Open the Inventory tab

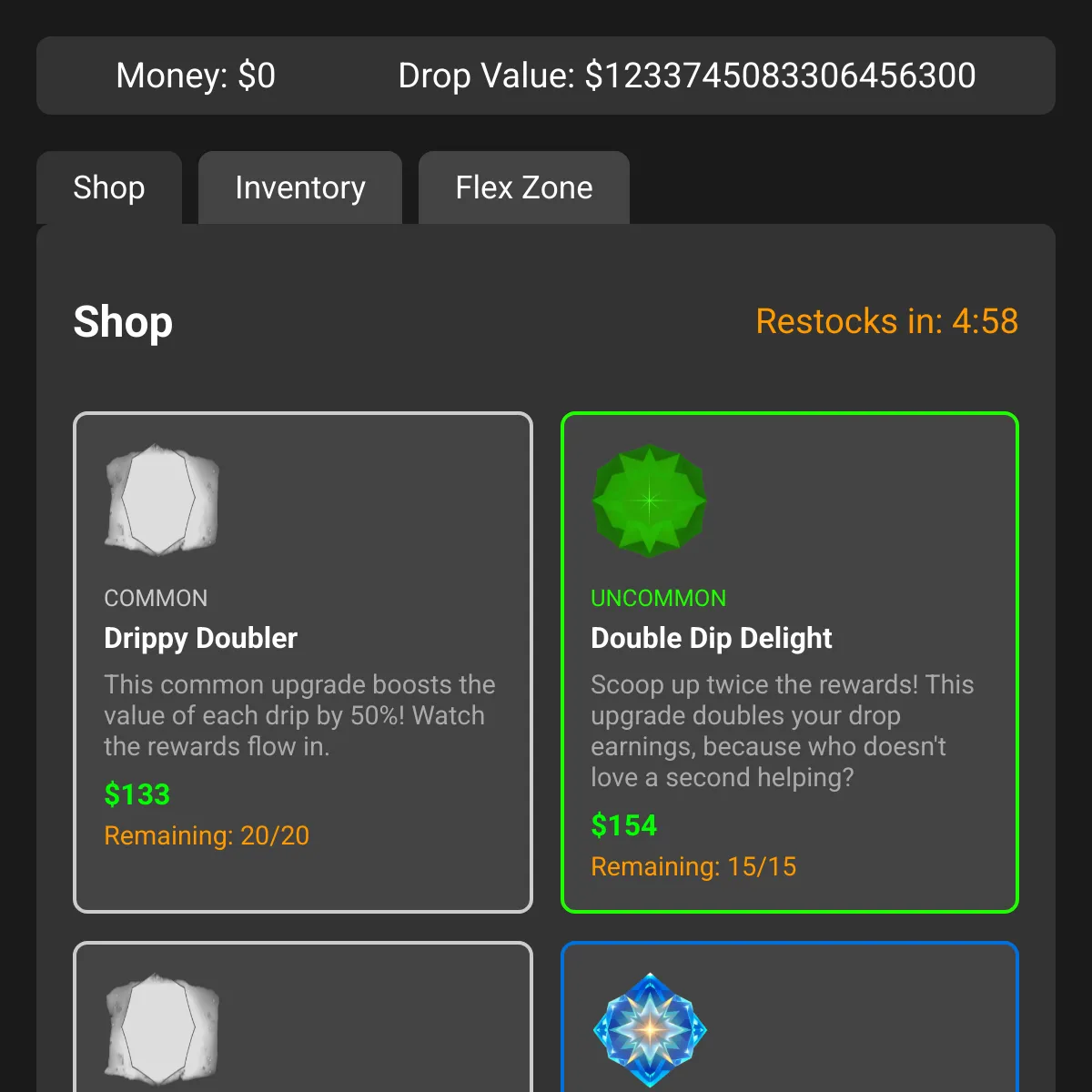tap(300, 187)
